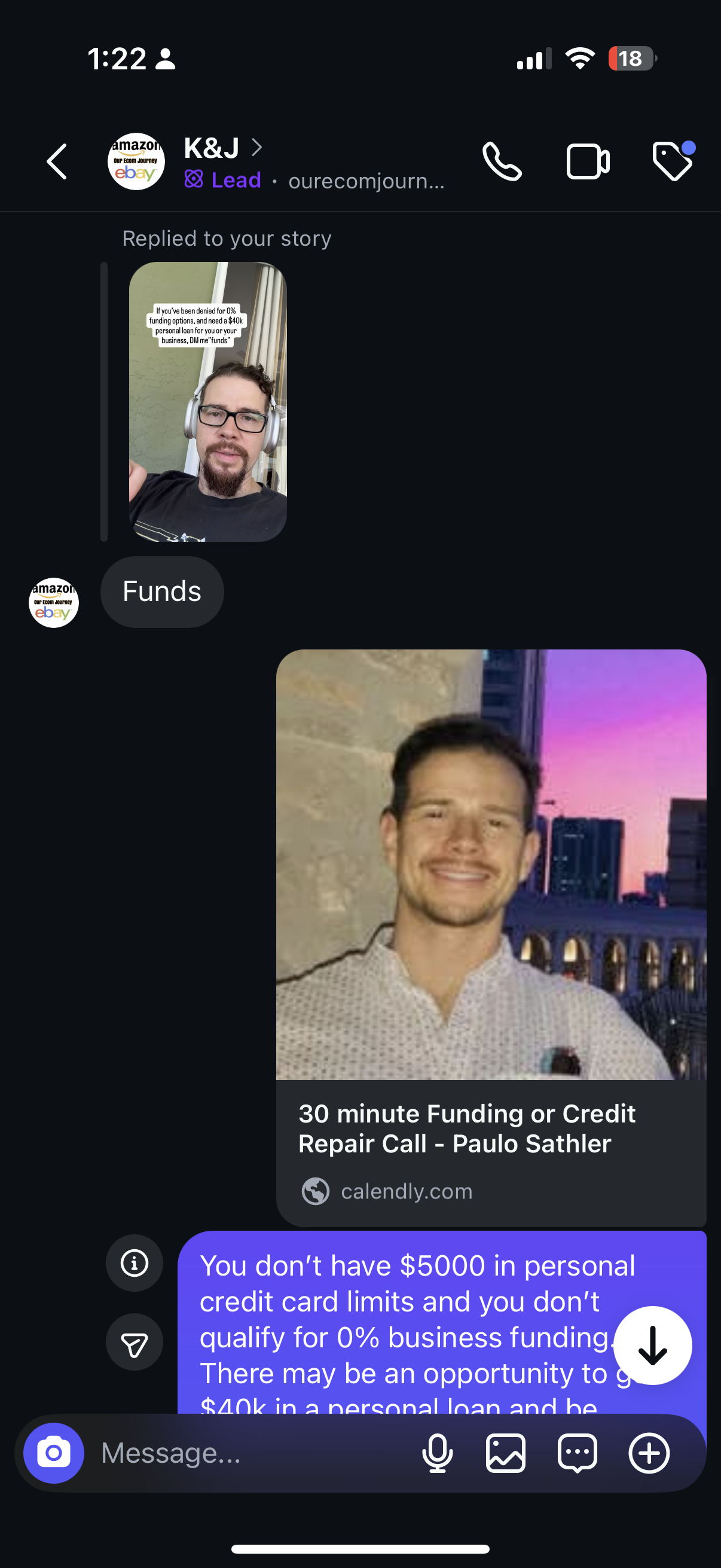
Task: Start a video call
Action: tap(586, 161)
